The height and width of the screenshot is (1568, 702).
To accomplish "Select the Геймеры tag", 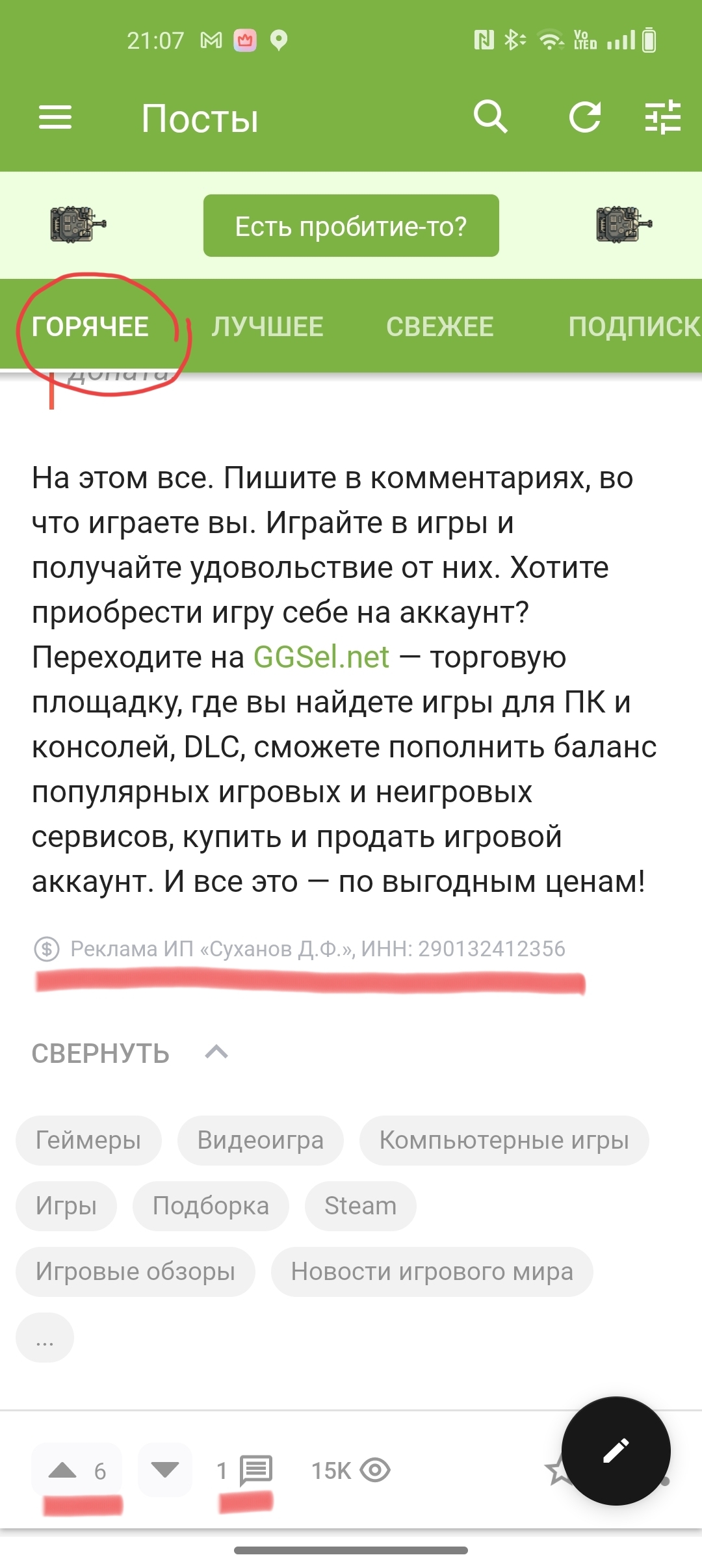I will tap(88, 1140).
